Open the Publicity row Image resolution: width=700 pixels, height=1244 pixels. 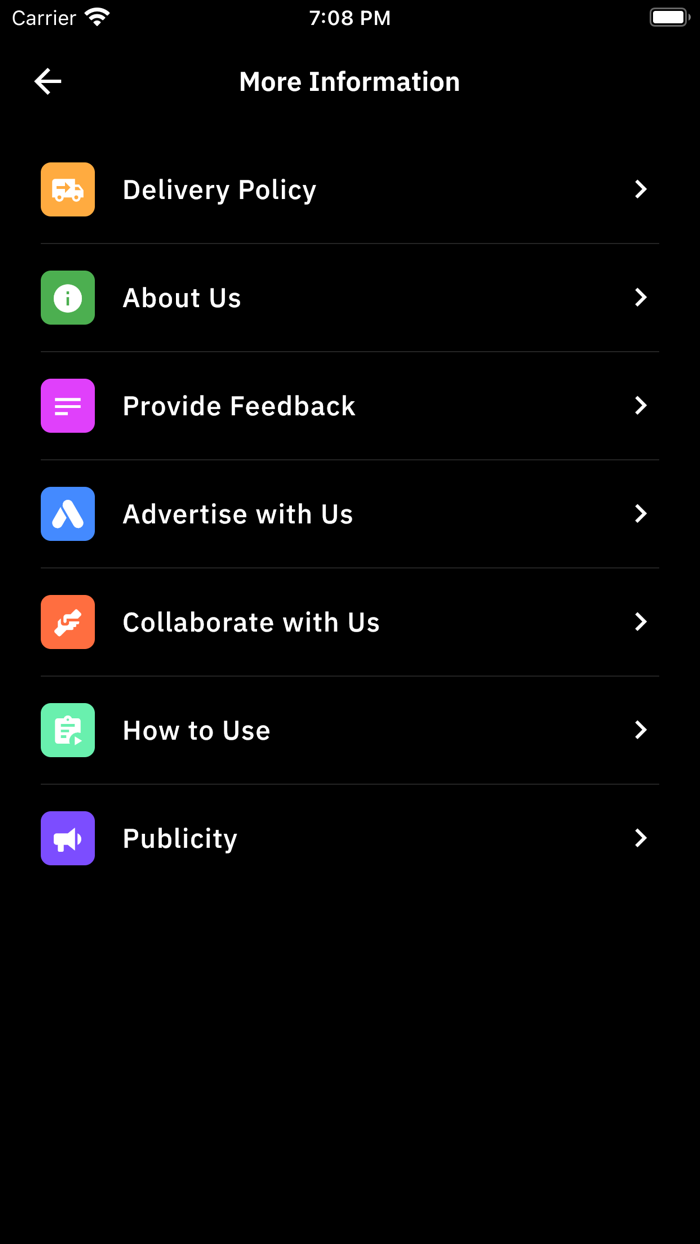coord(349,838)
